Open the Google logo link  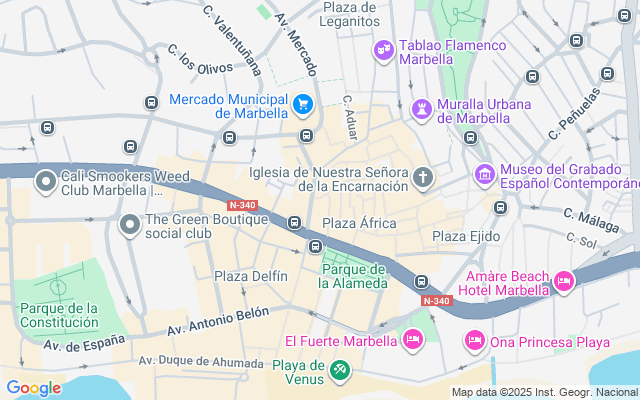33,388
